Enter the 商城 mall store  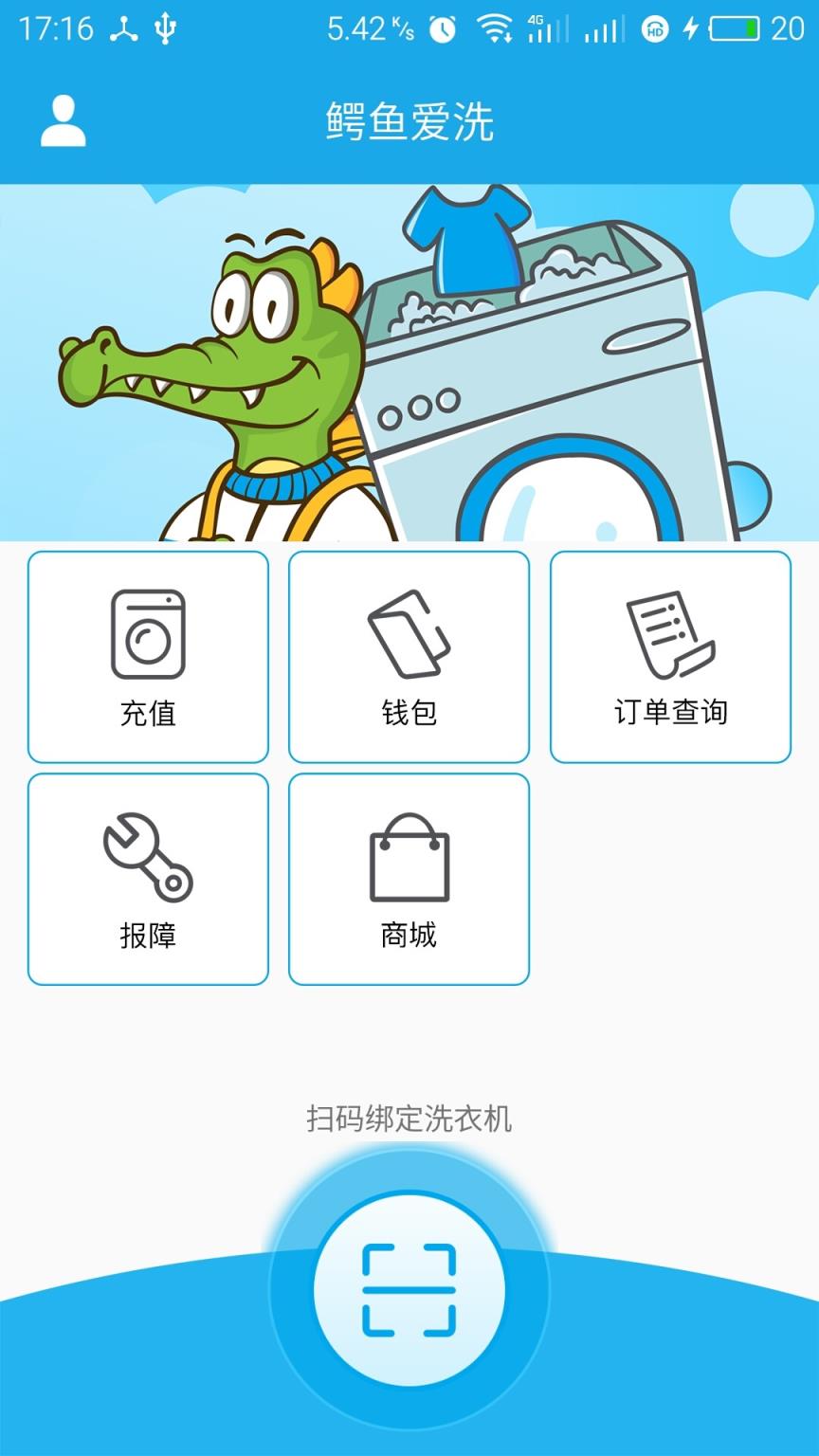408,877
